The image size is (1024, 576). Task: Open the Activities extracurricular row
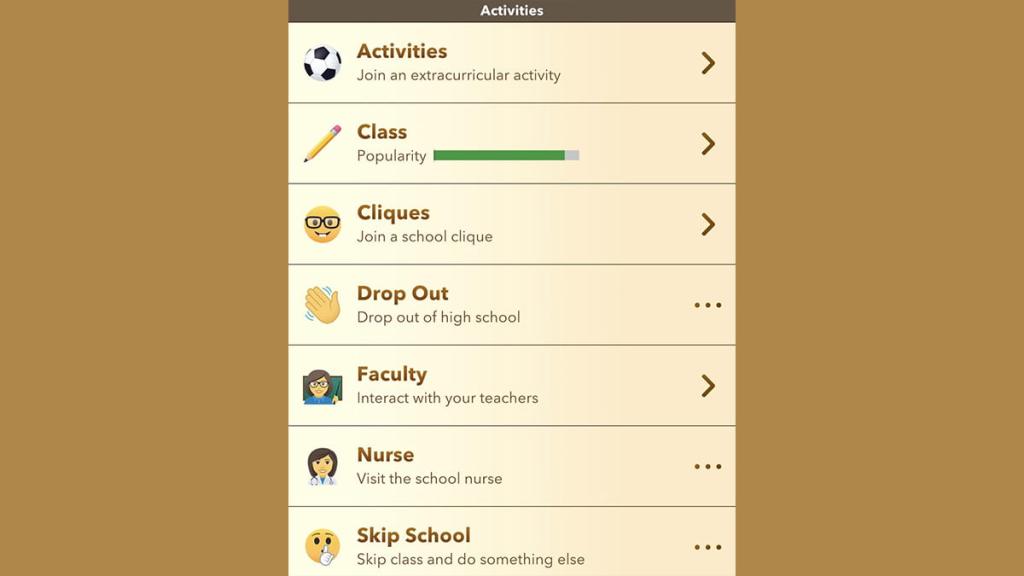tap(511, 63)
